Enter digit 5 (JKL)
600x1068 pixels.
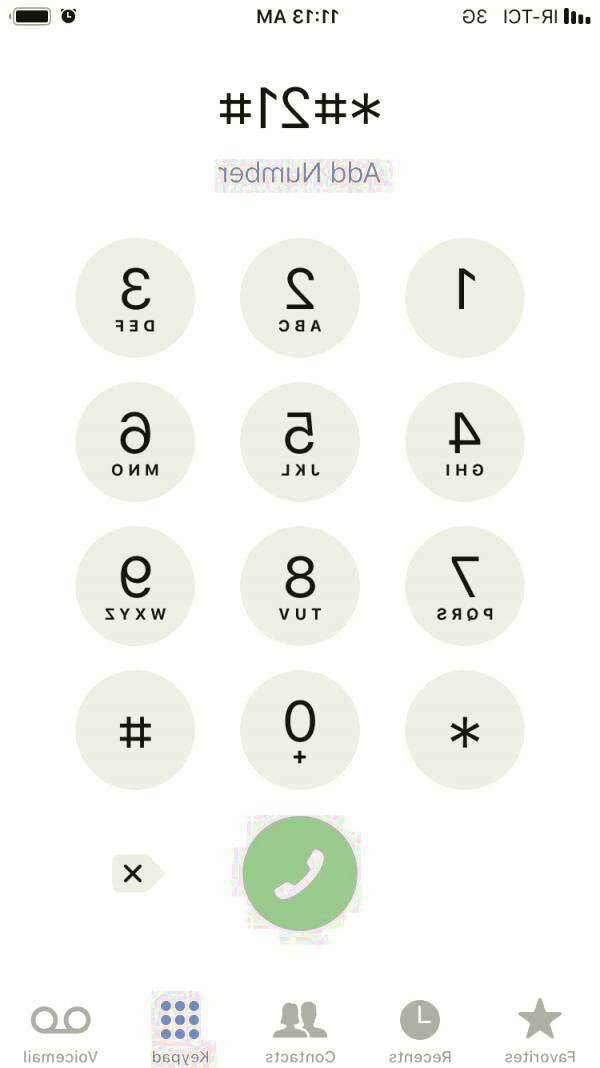(x=300, y=441)
